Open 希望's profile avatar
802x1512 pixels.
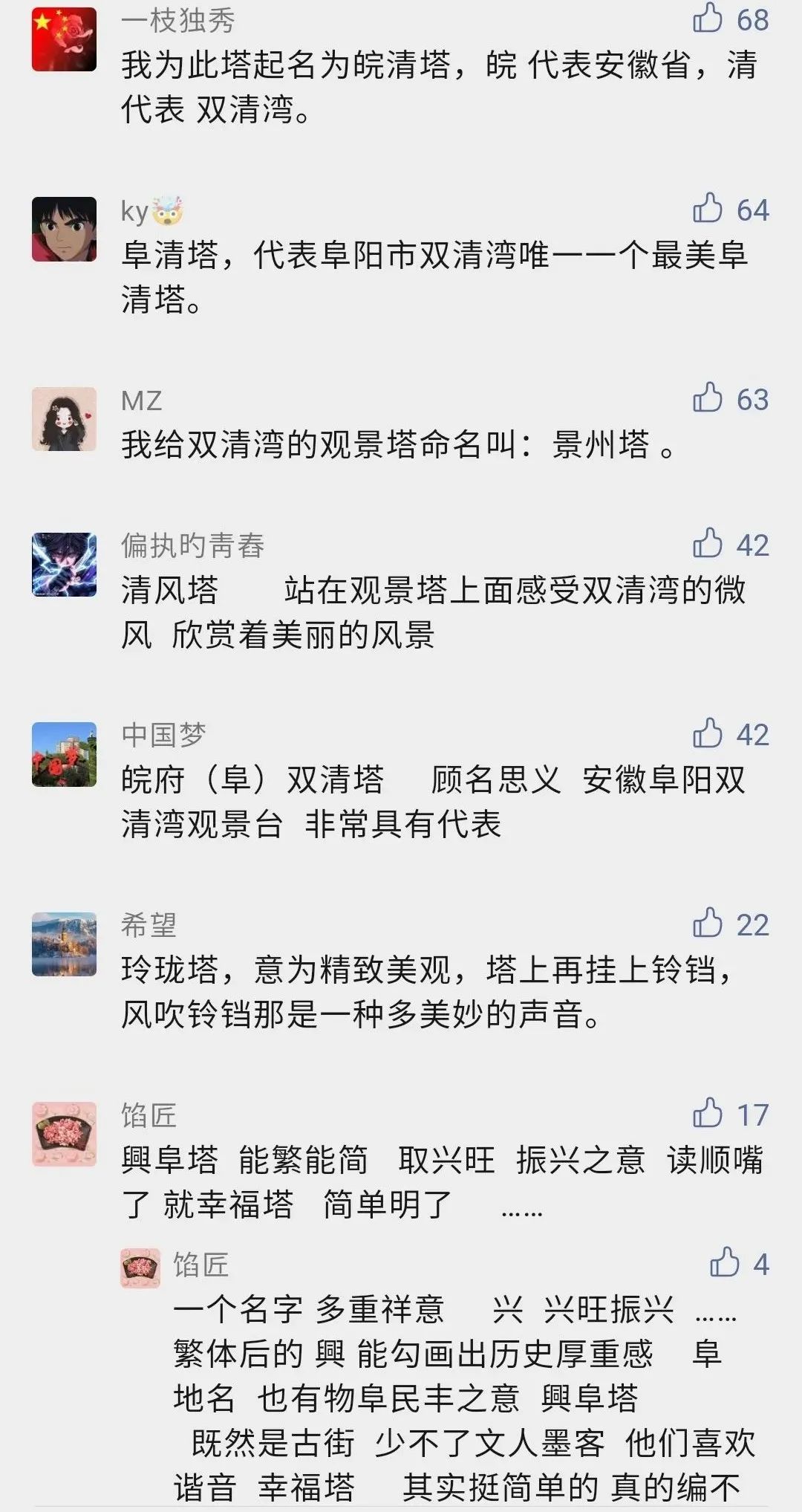tap(65, 944)
